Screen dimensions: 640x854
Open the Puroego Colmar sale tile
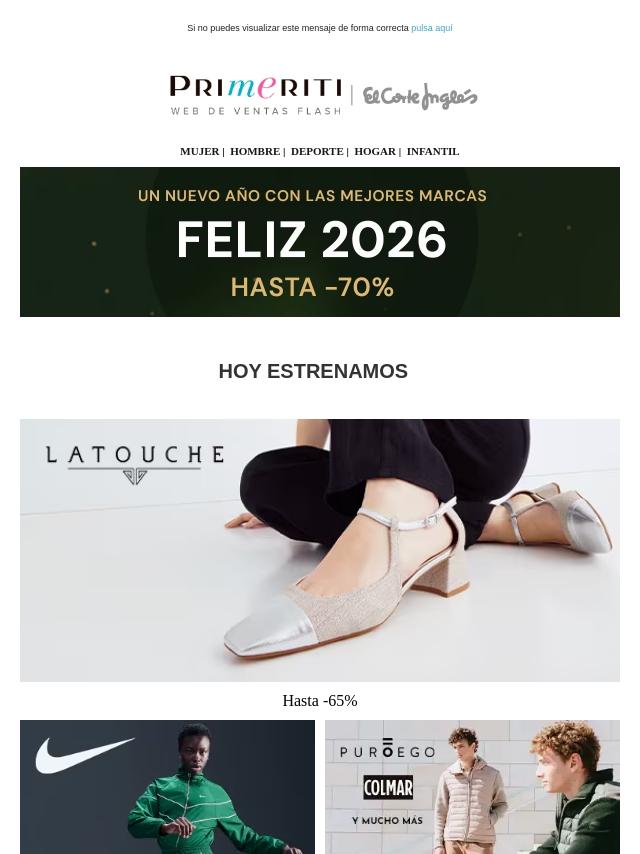[472, 786]
